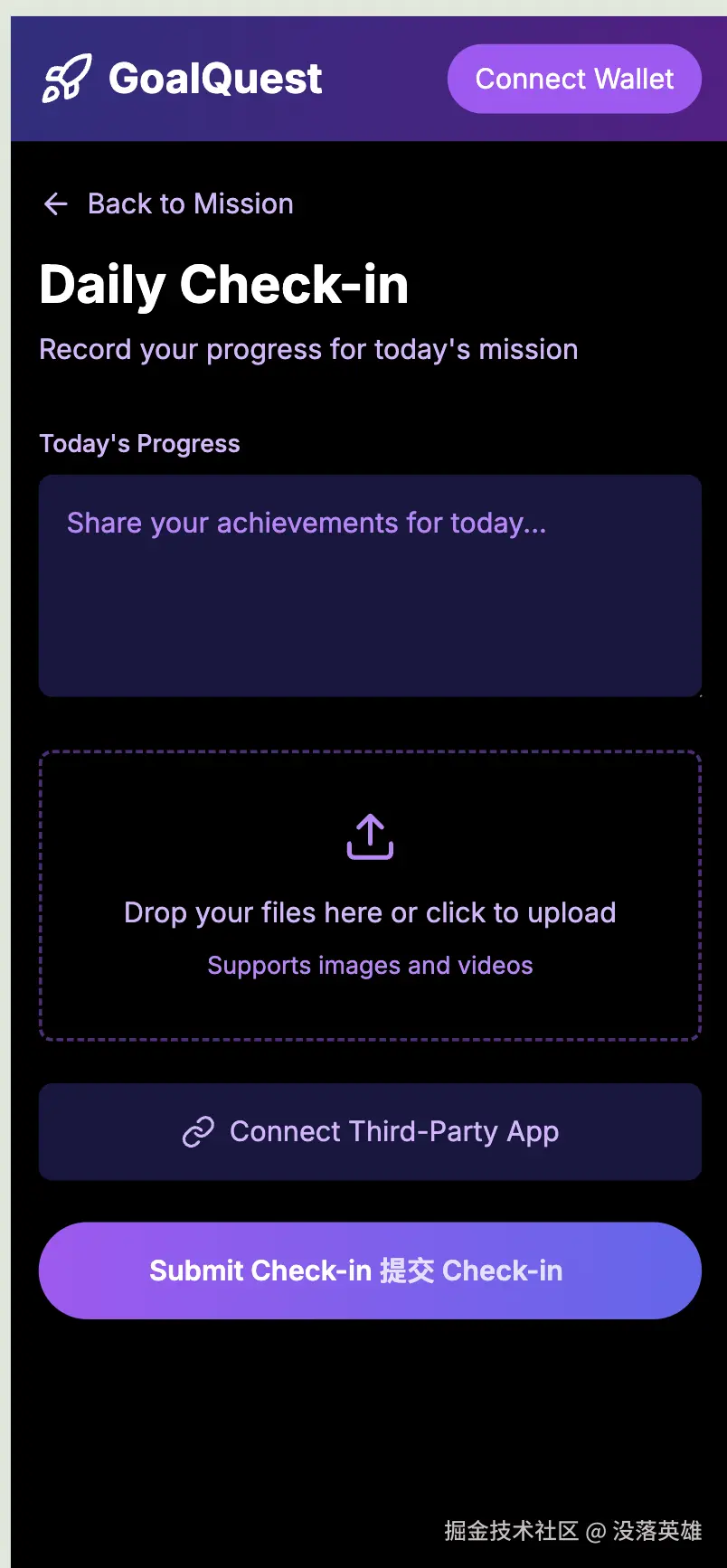
Task: Go back to Mission
Action: click(168, 203)
